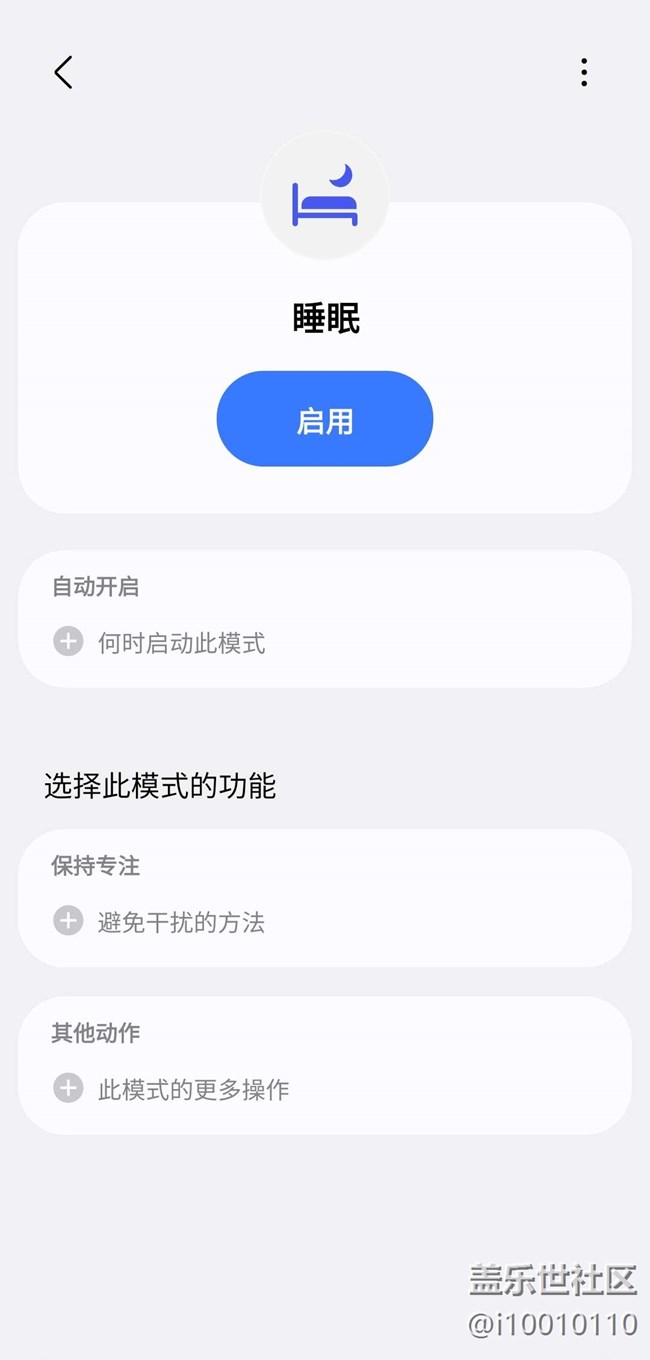Tap the blue 启用 button

[325, 419]
